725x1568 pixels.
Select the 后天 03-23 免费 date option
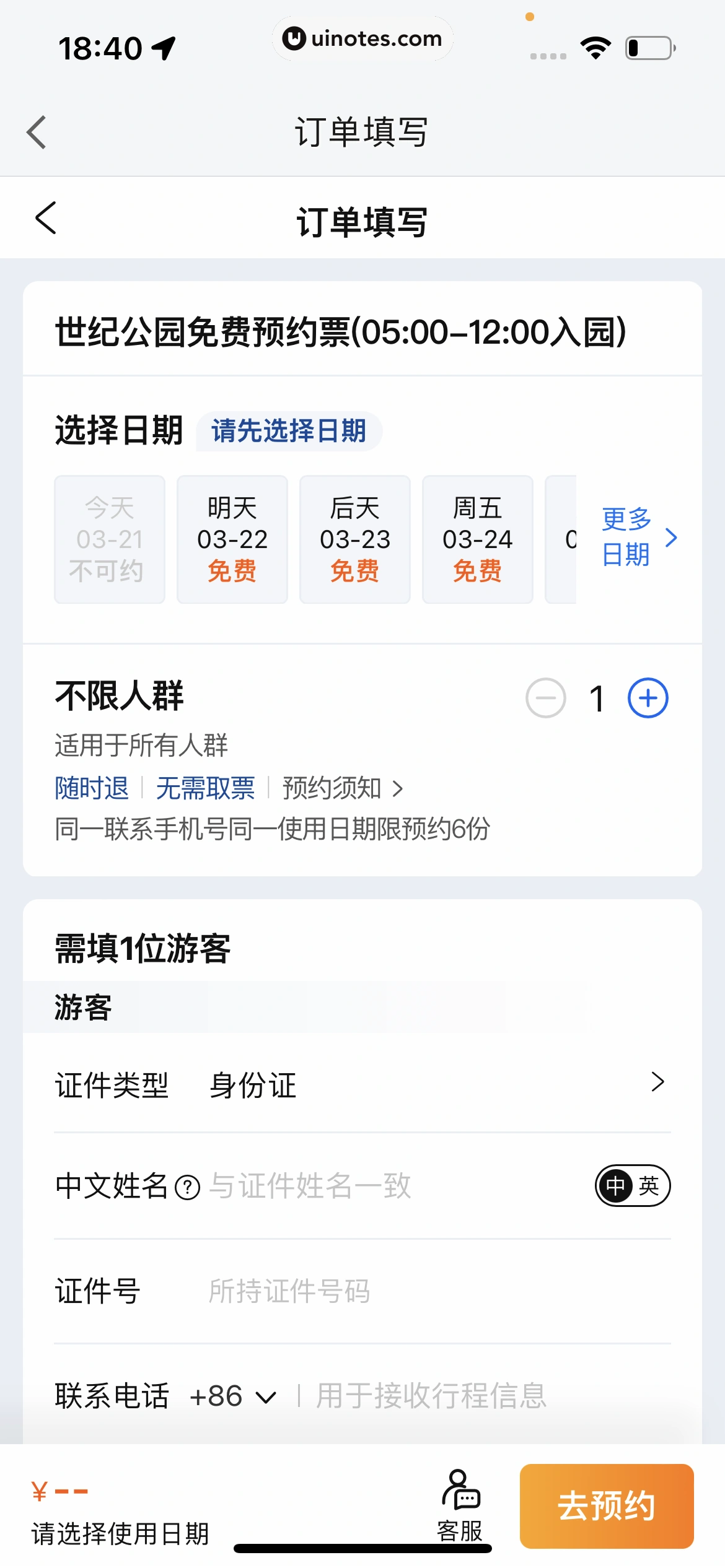click(354, 538)
